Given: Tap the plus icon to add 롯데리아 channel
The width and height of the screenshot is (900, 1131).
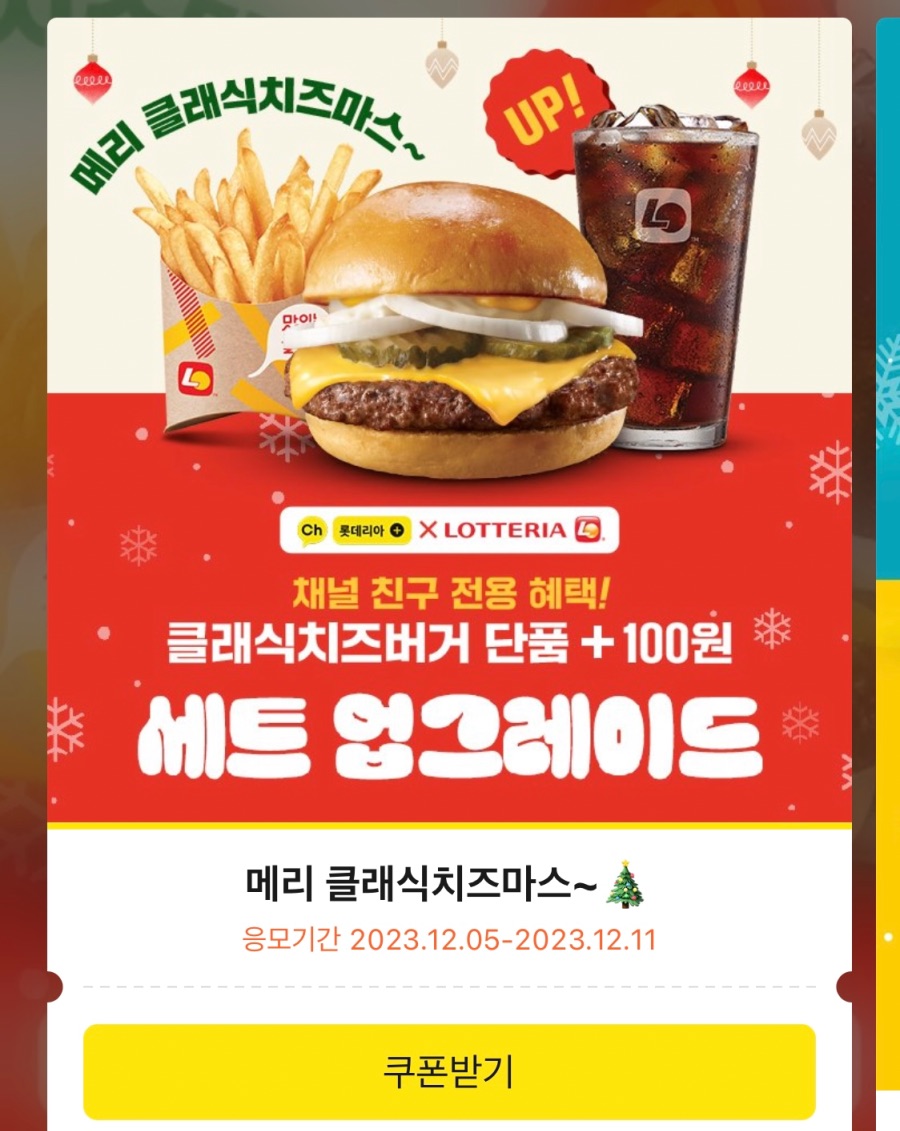Looking at the screenshot, I should pos(399,529).
